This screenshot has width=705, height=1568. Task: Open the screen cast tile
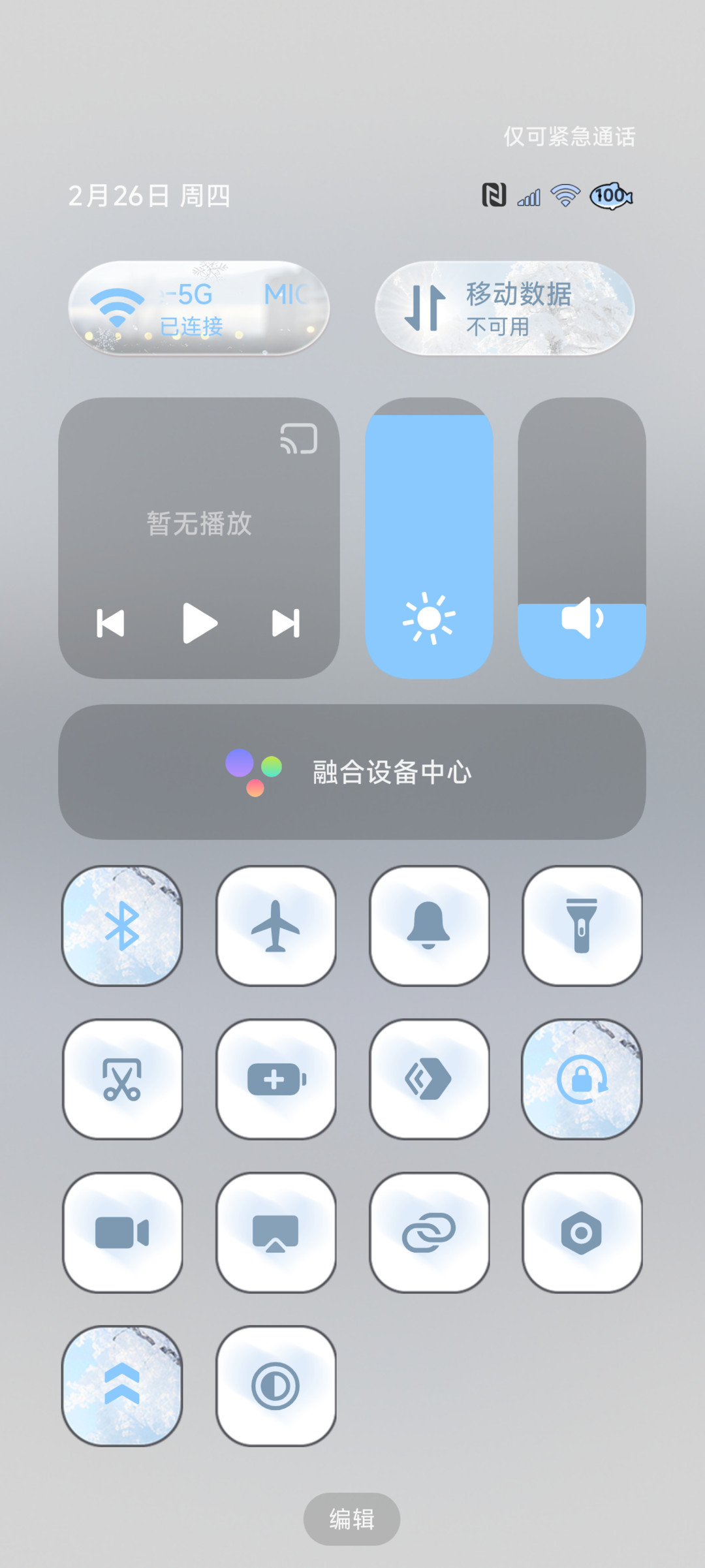[275, 1232]
